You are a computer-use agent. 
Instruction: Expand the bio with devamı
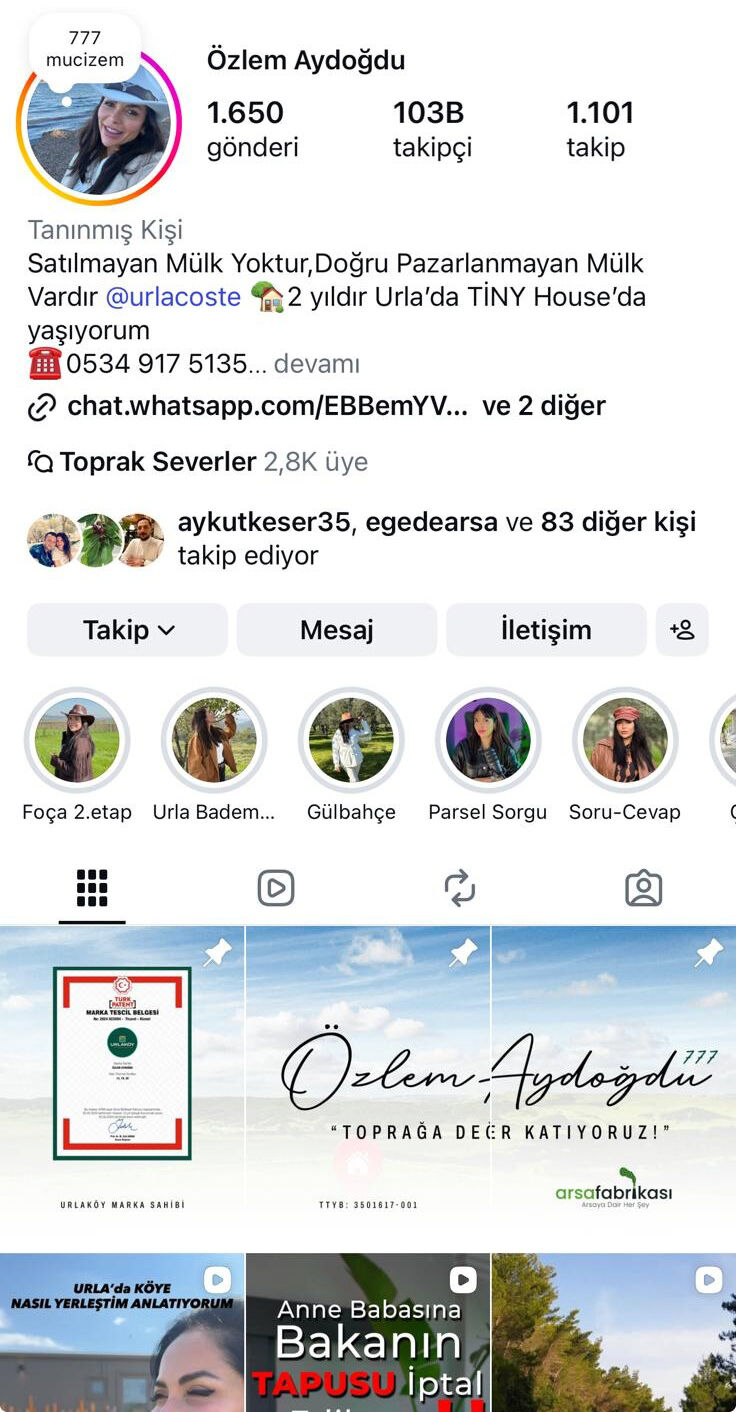click(316, 364)
